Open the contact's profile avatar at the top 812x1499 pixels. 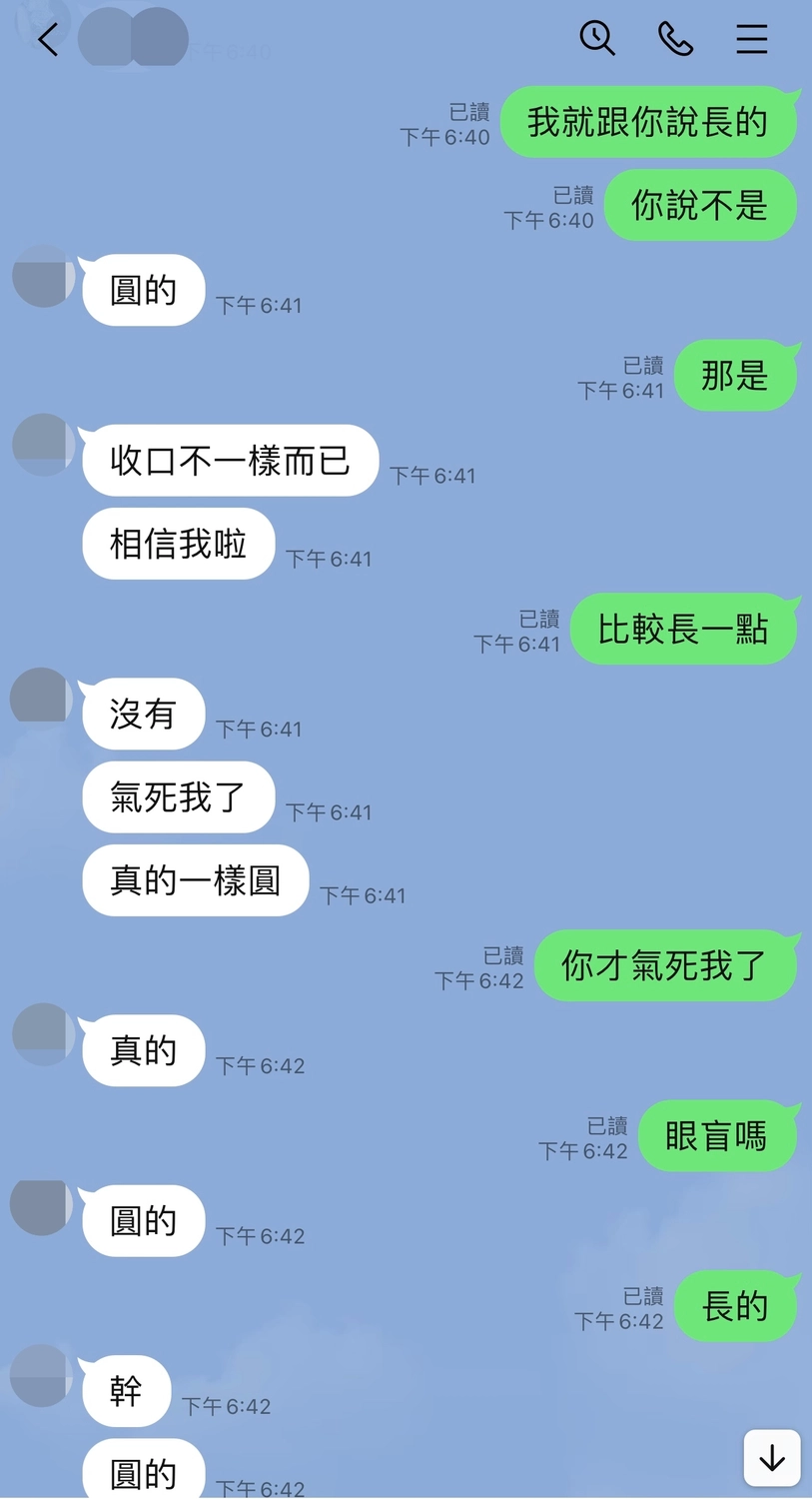click(x=107, y=37)
